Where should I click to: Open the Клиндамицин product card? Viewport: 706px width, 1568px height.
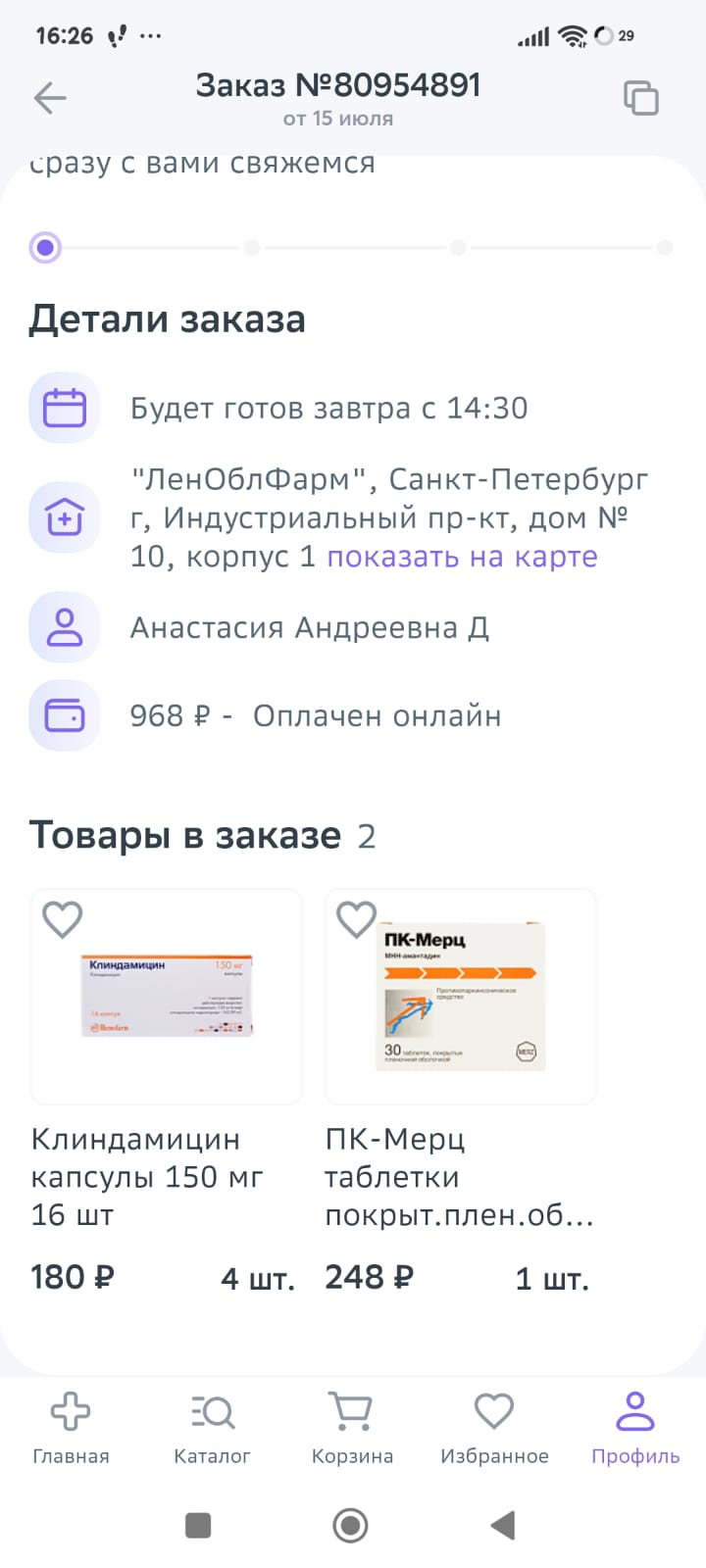pyautogui.click(x=167, y=997)
